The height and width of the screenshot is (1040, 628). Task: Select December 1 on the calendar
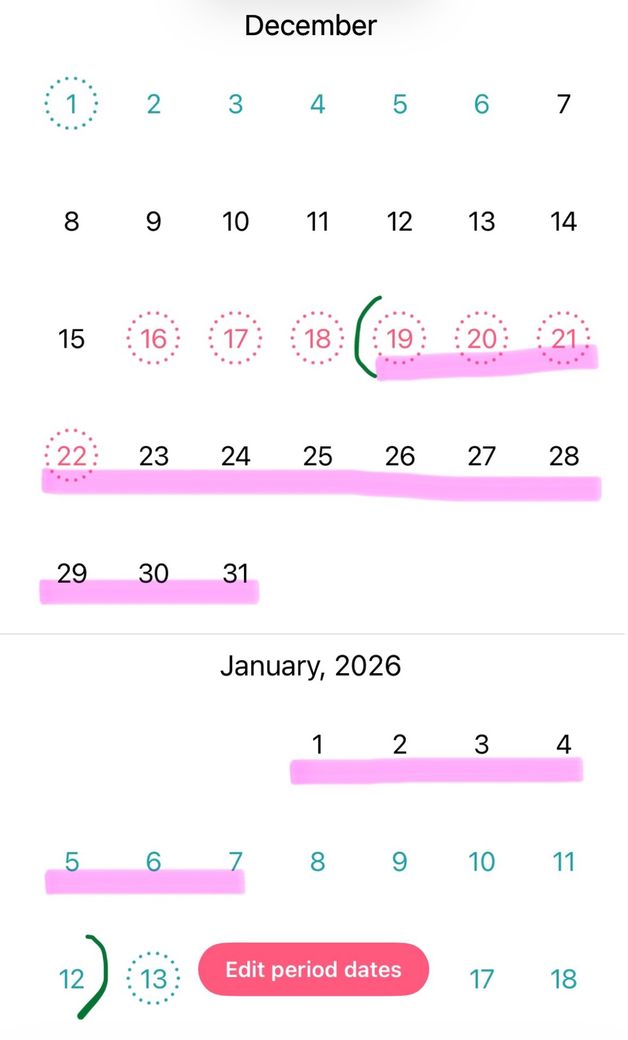(x=71, y=103)
